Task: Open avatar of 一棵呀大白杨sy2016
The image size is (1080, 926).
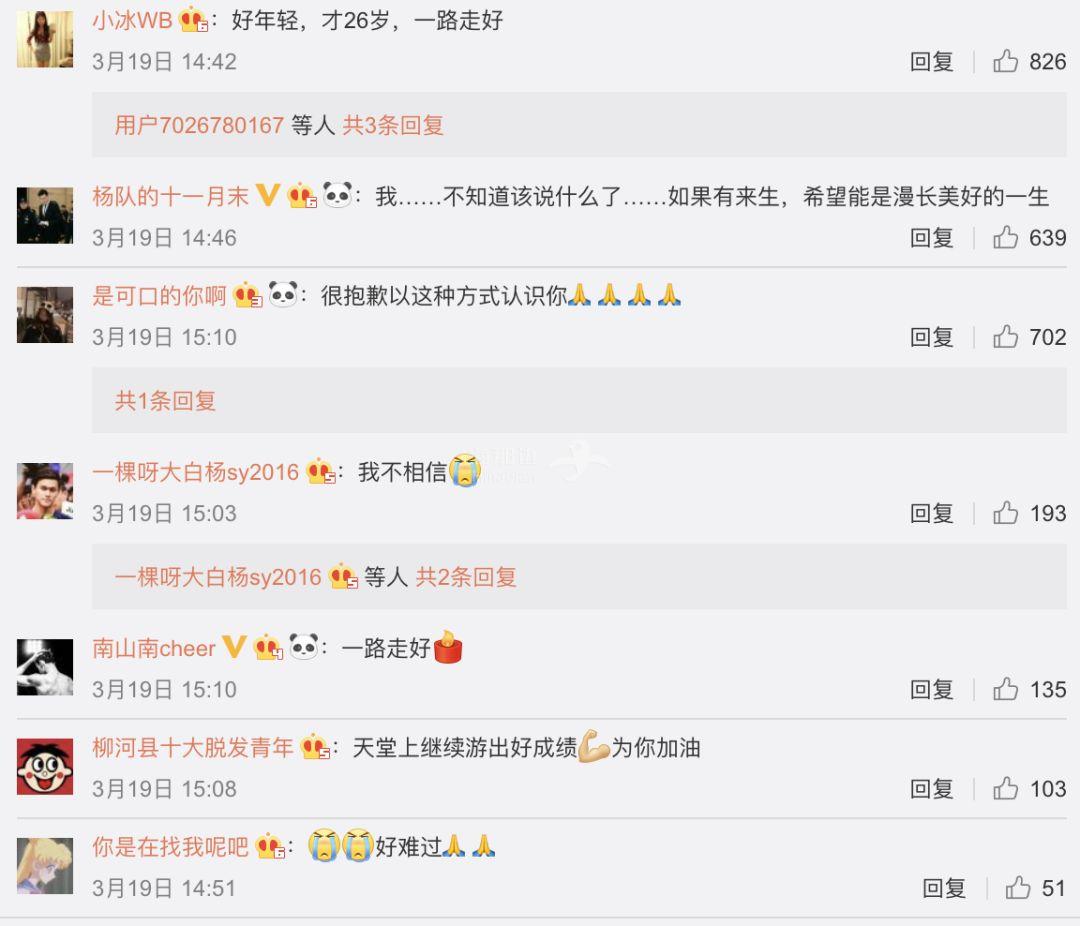Action: [45, 491]
